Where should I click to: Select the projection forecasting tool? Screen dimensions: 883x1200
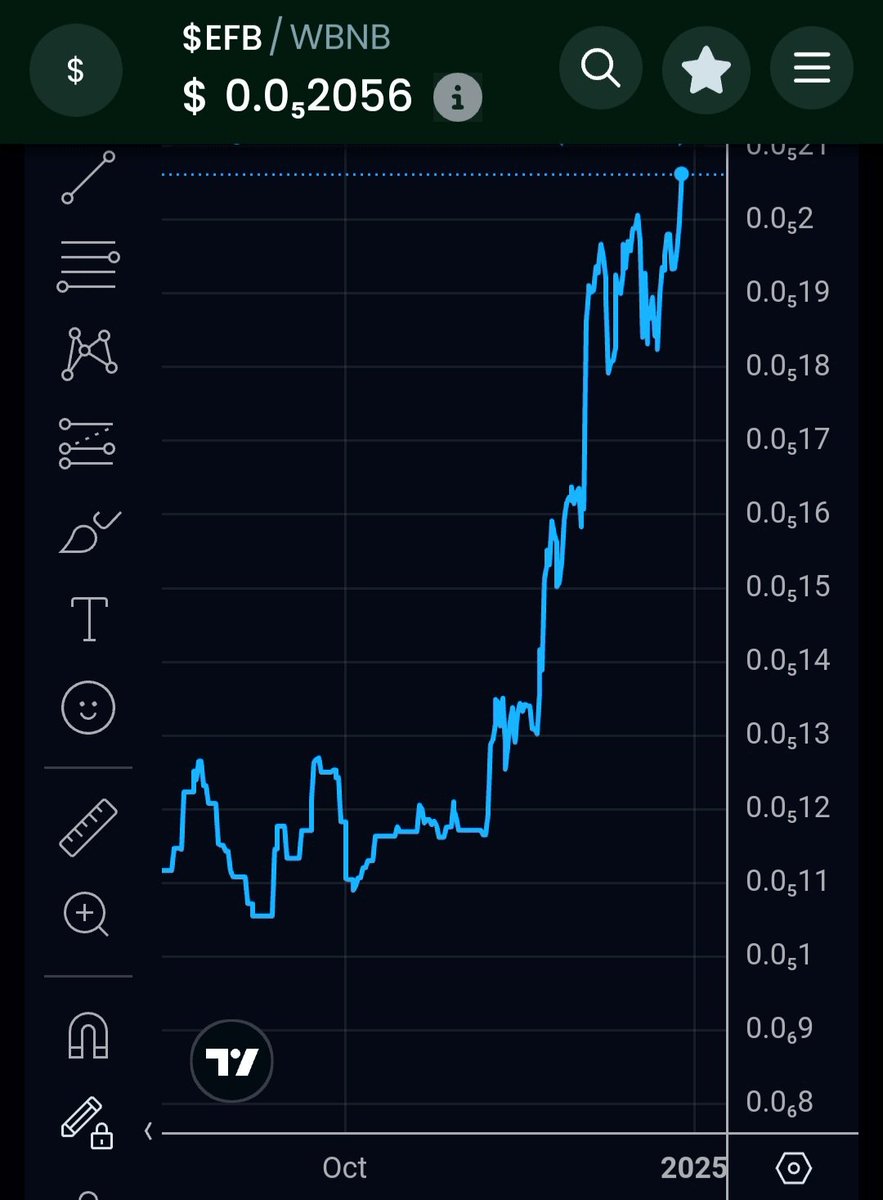[88, 444]
